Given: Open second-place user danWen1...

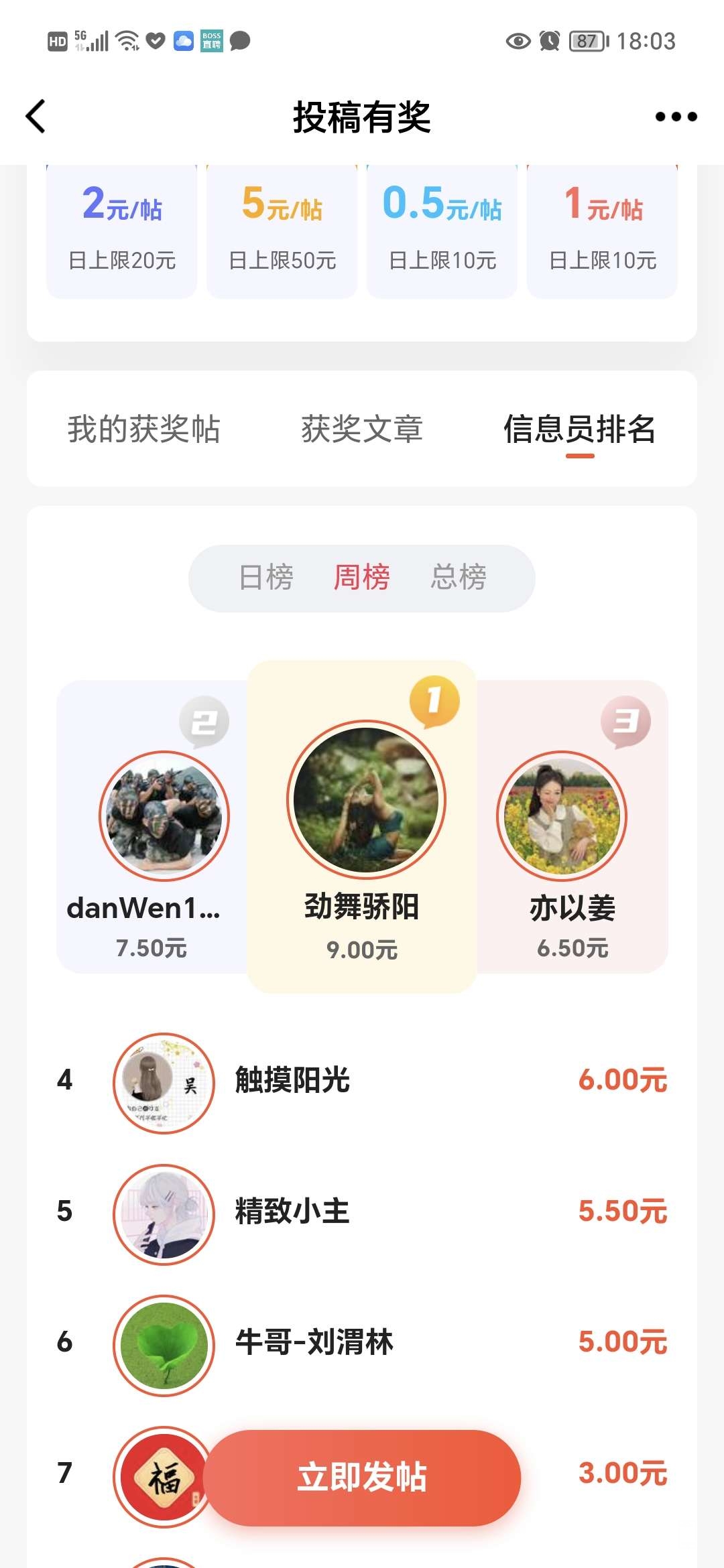Looking at the screenshot, I should [164, 816].
